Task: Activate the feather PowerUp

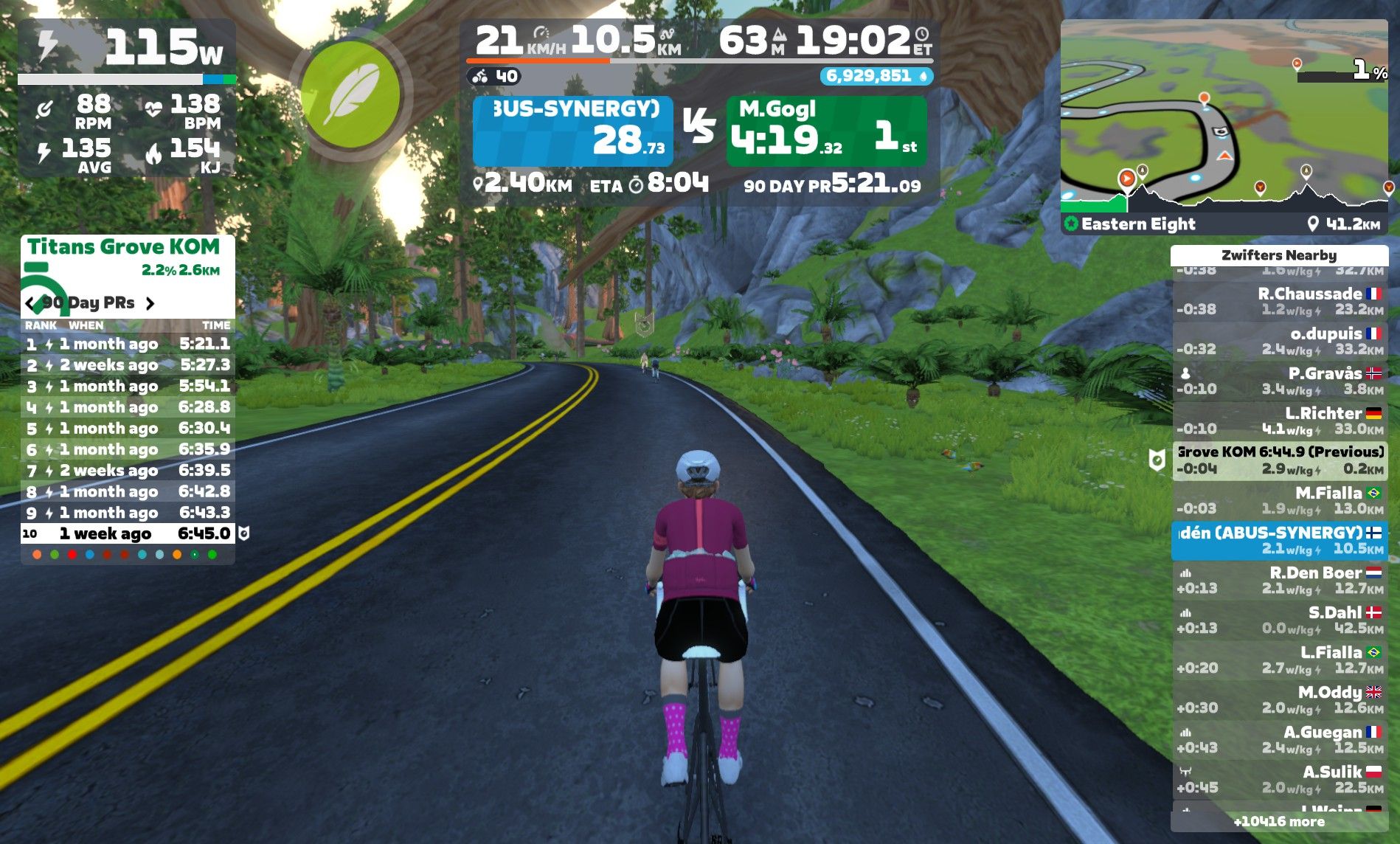Action: [x=351, y=95]
